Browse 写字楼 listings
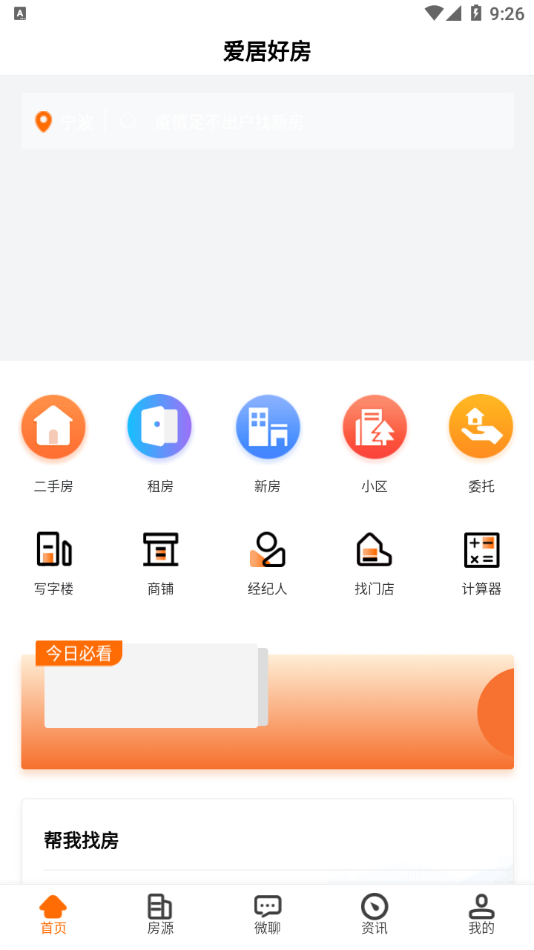 (53, 563)
